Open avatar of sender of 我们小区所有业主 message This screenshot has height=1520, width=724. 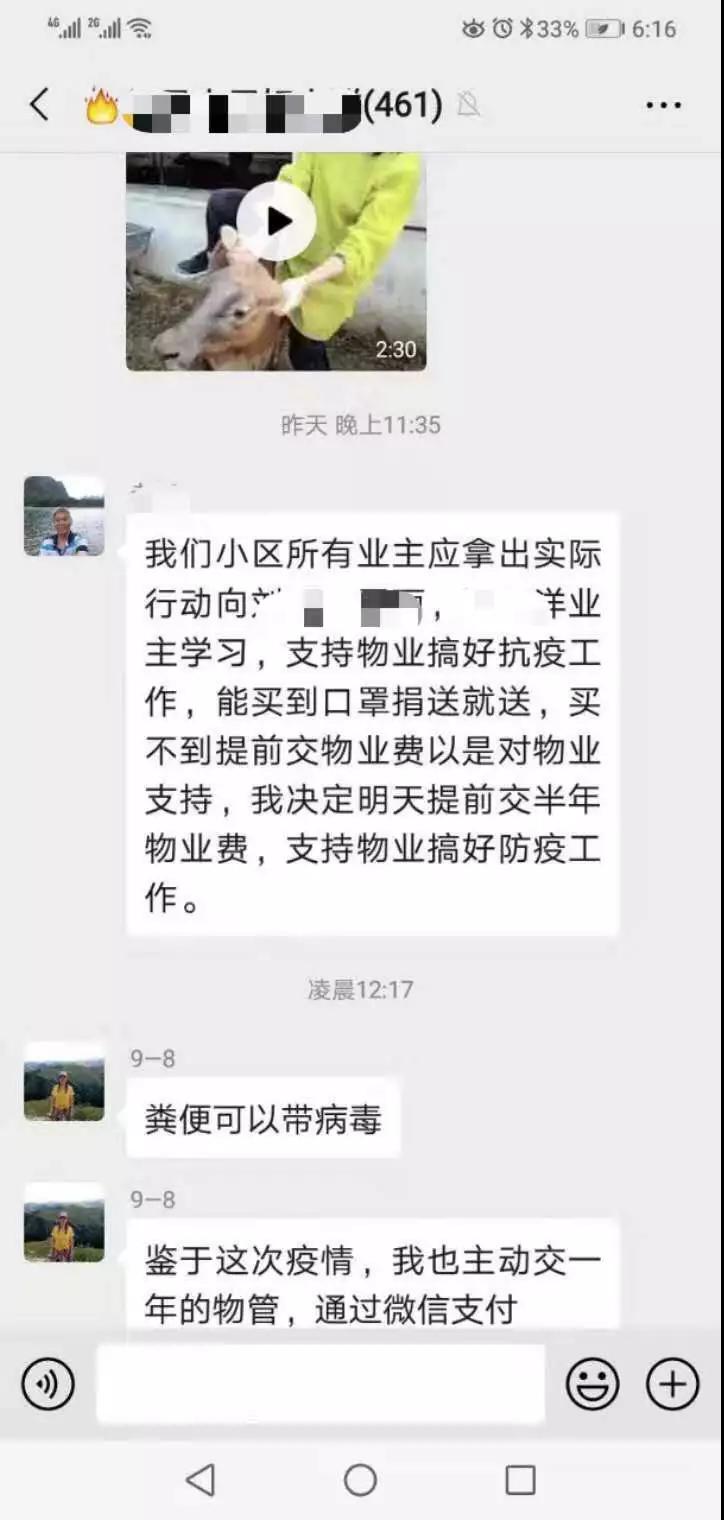pyautogui.click(x=64, y=516)
